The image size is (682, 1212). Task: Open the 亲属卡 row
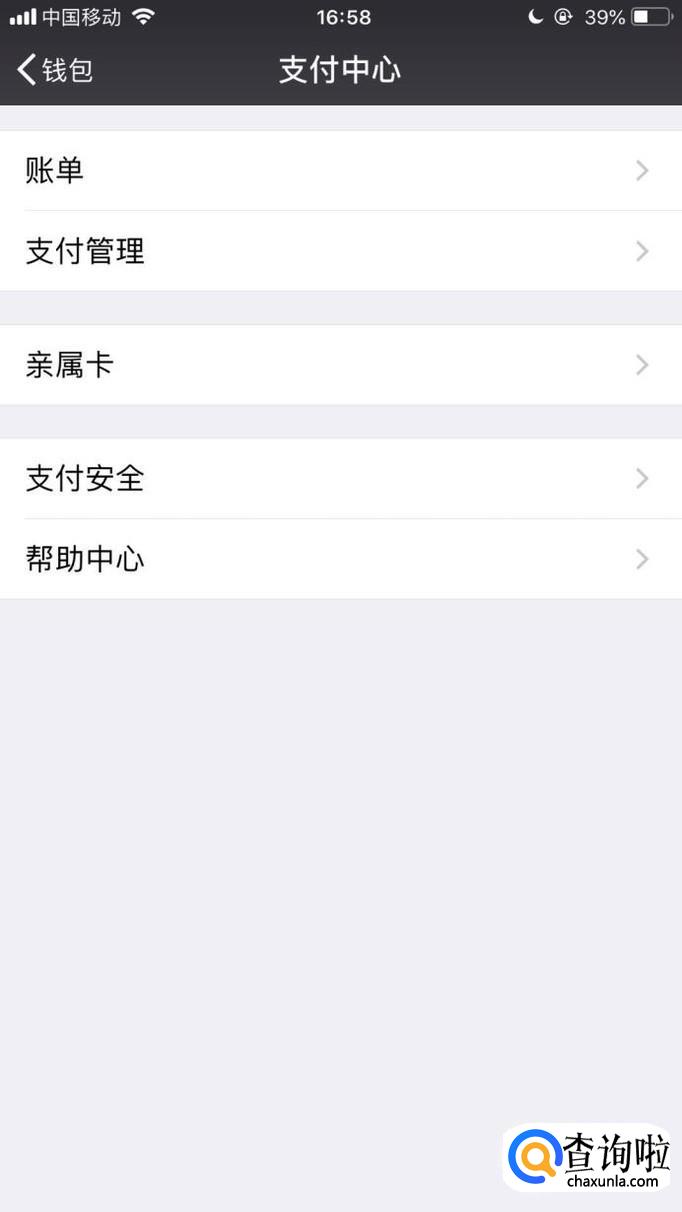click(341, 365)
